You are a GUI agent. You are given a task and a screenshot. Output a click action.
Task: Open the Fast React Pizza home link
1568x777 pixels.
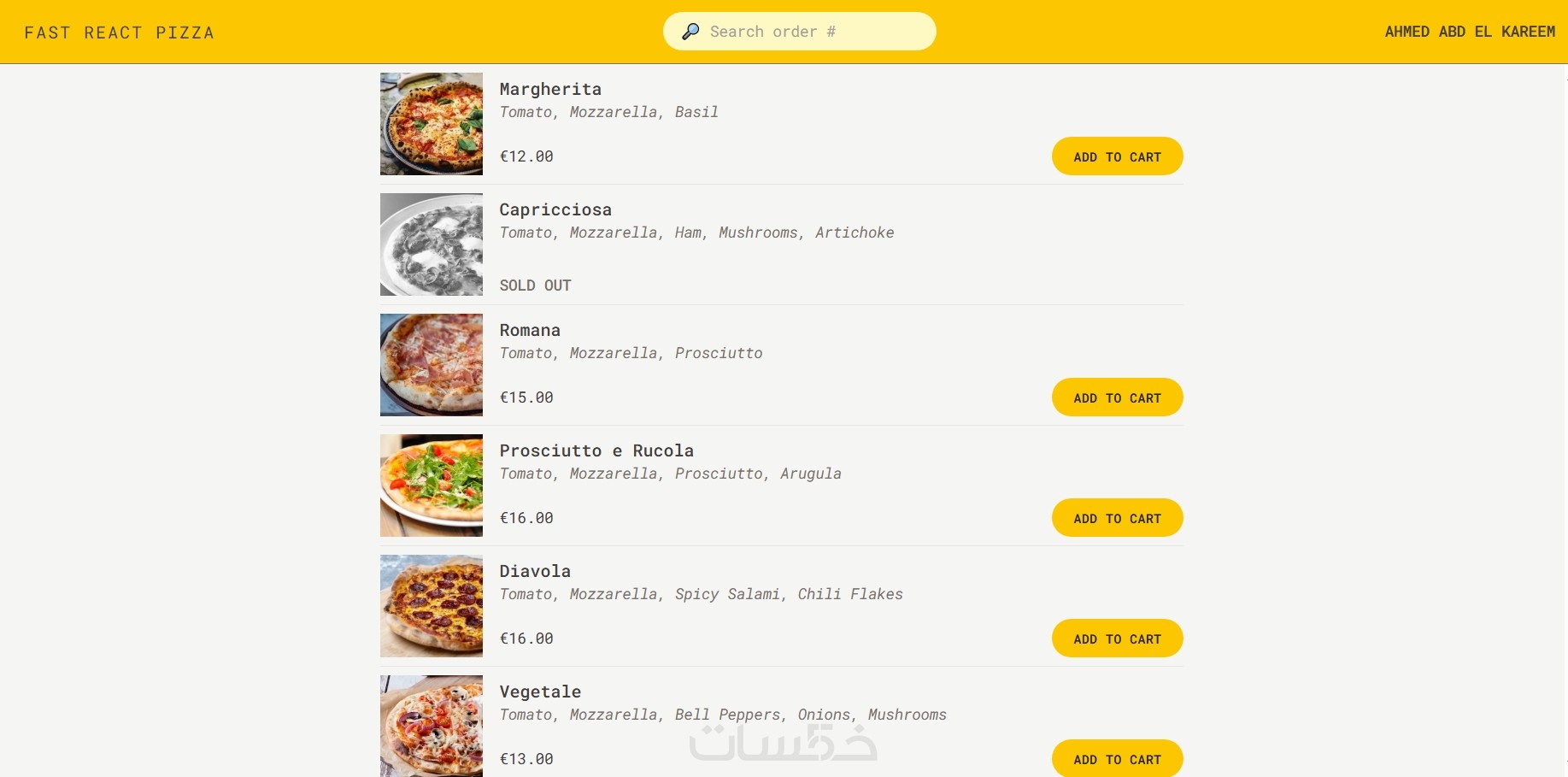coord(119,32)
